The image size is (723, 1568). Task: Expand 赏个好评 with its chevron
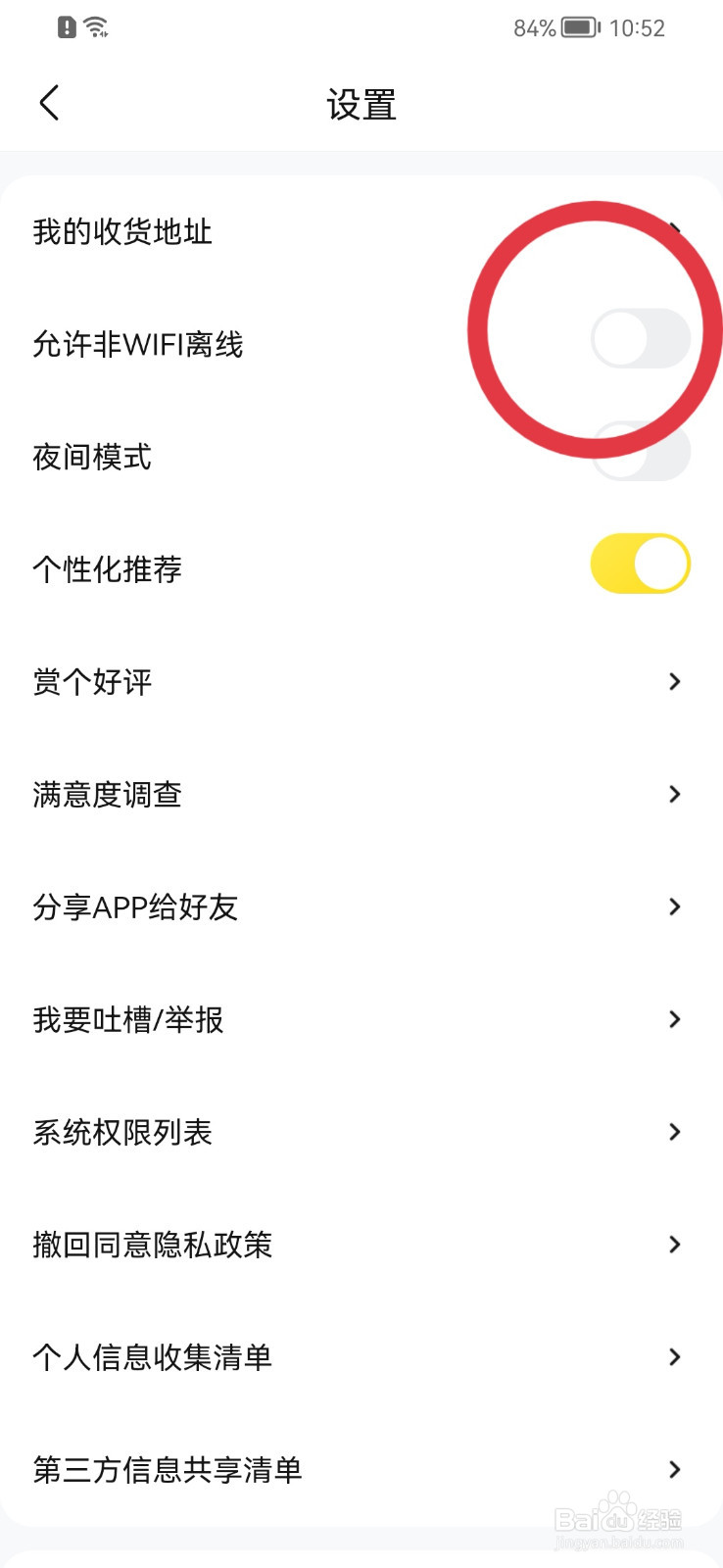tap(674, 681)
